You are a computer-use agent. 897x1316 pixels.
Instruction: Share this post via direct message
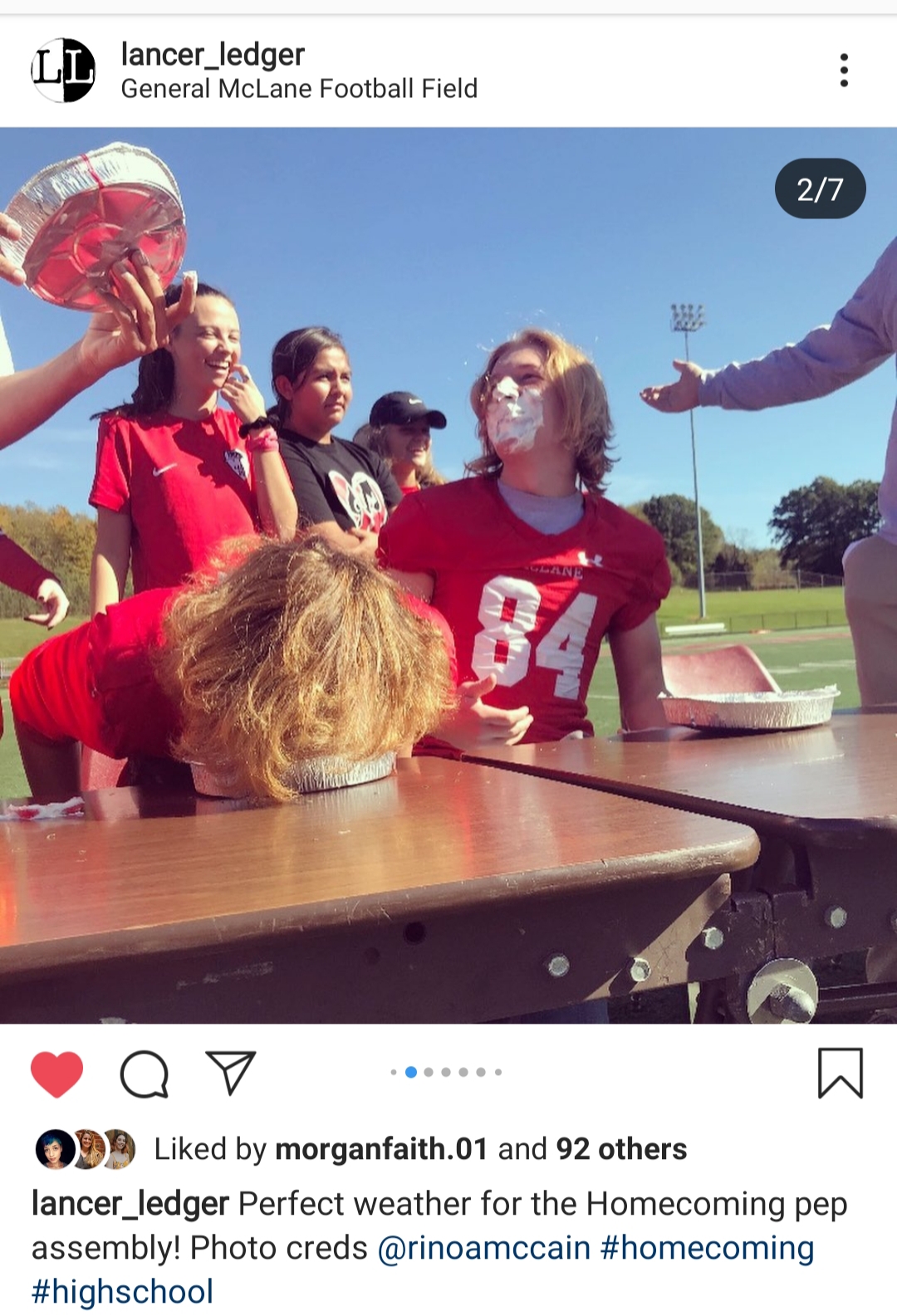pos(230,1073)
